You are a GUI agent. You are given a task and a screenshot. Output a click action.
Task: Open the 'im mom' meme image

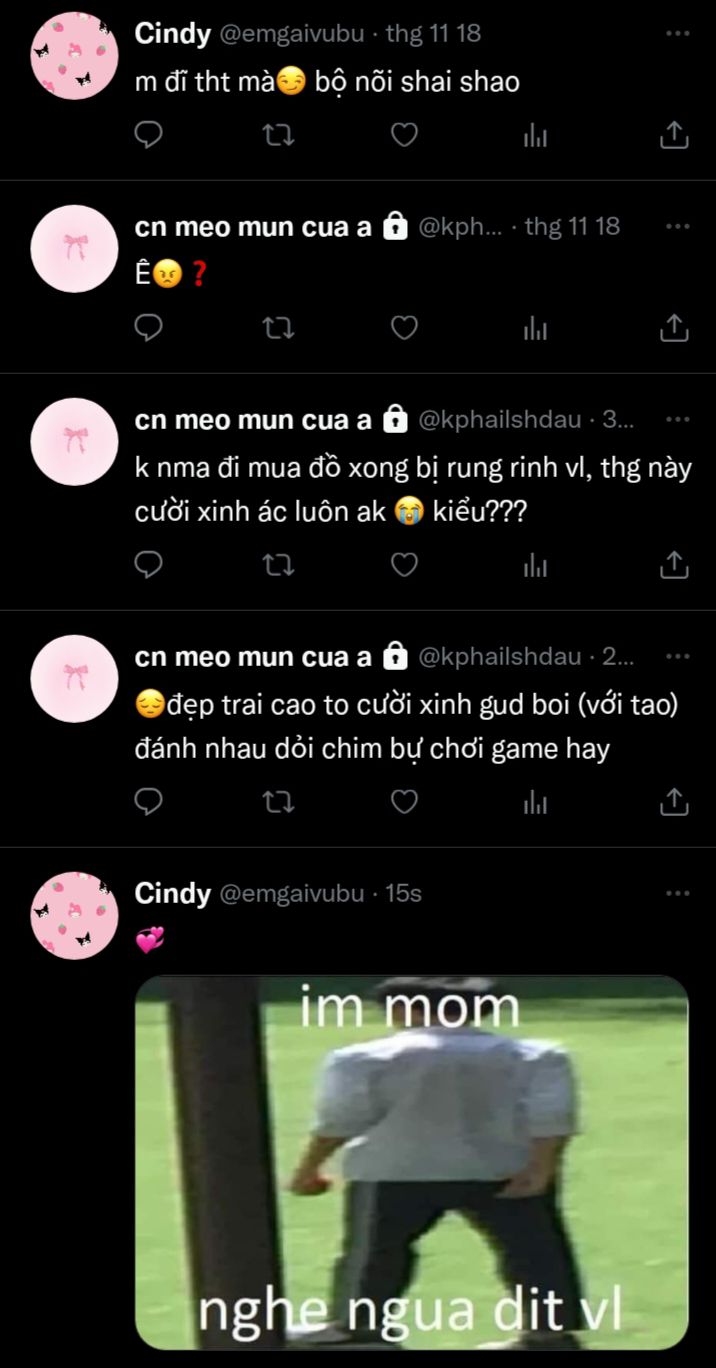click(411, 1160)
